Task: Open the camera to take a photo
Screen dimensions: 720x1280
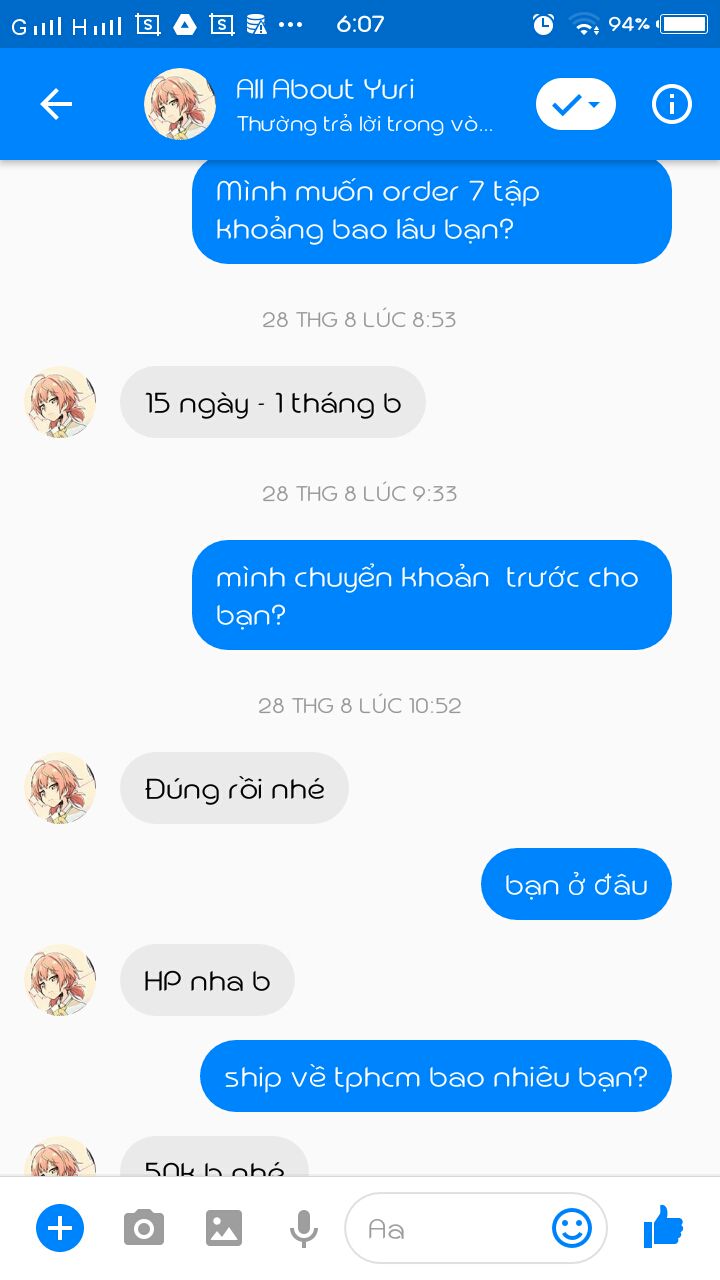Action: click(143, 1228)
